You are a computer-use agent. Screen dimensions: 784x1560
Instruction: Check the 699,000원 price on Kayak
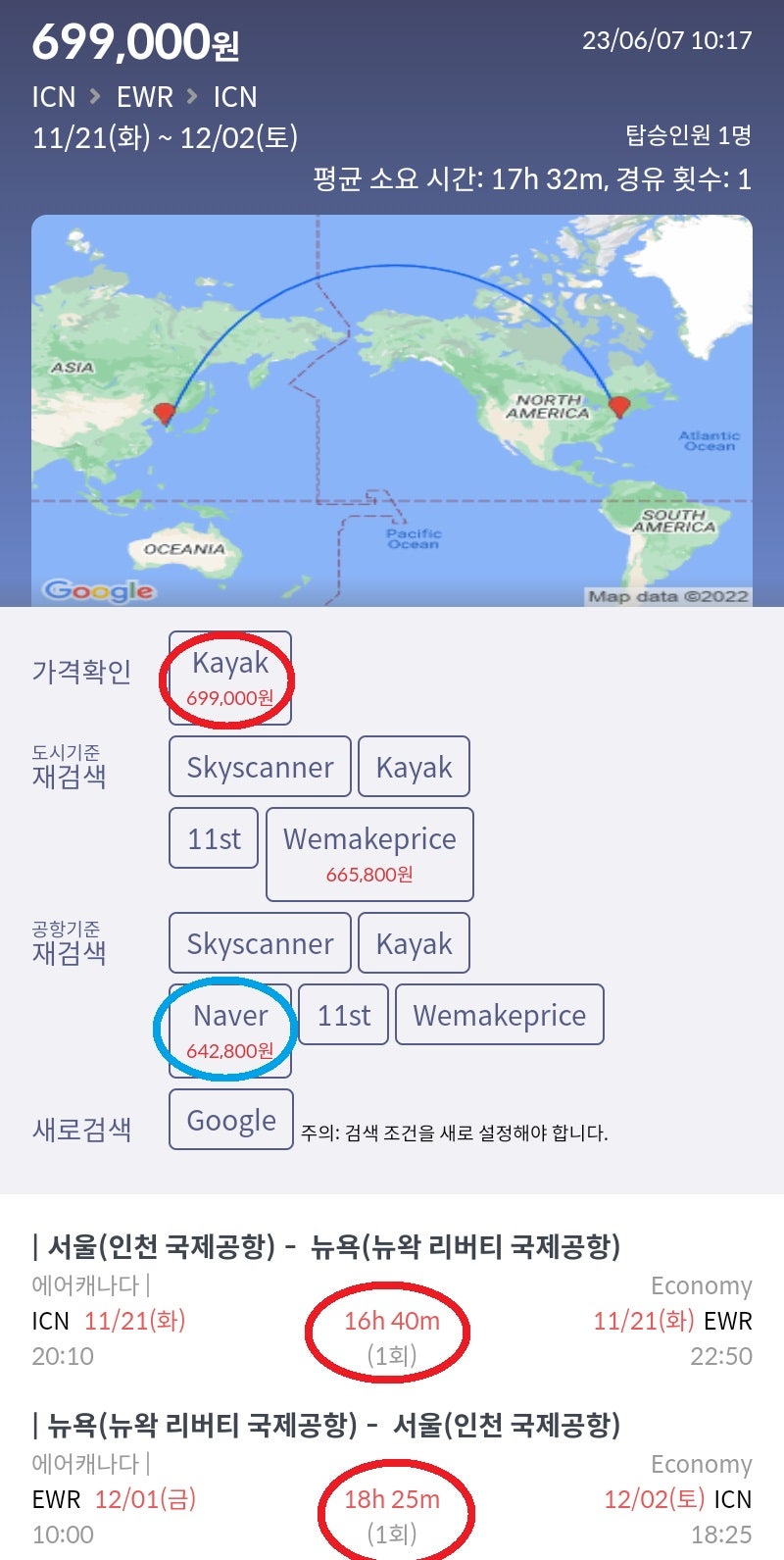click(230, 678)
